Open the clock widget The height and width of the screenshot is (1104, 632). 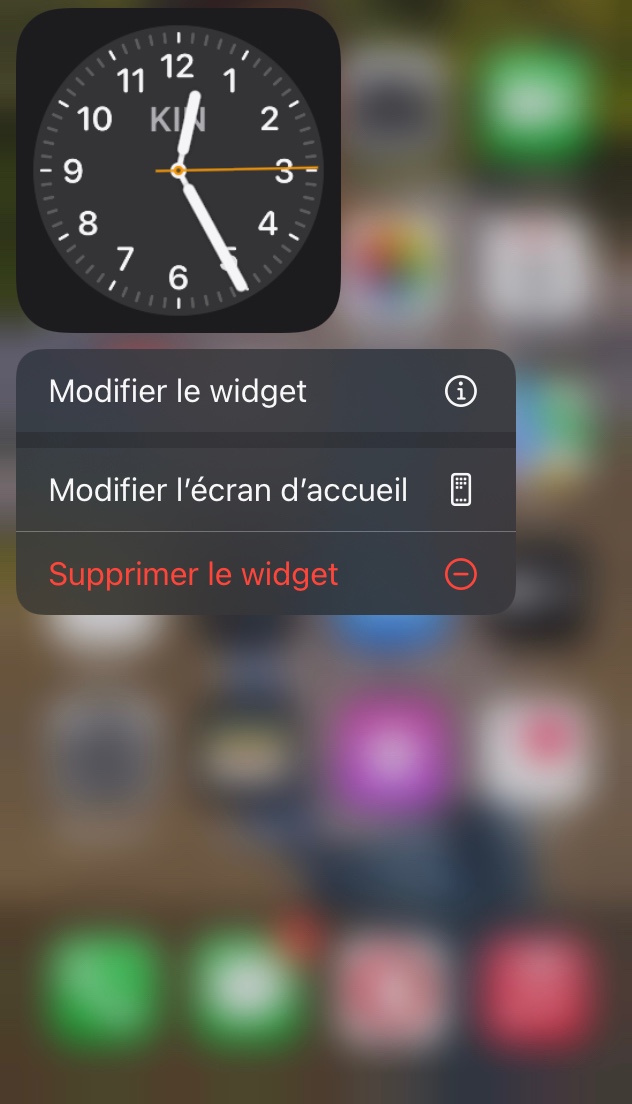click(178, 170)
